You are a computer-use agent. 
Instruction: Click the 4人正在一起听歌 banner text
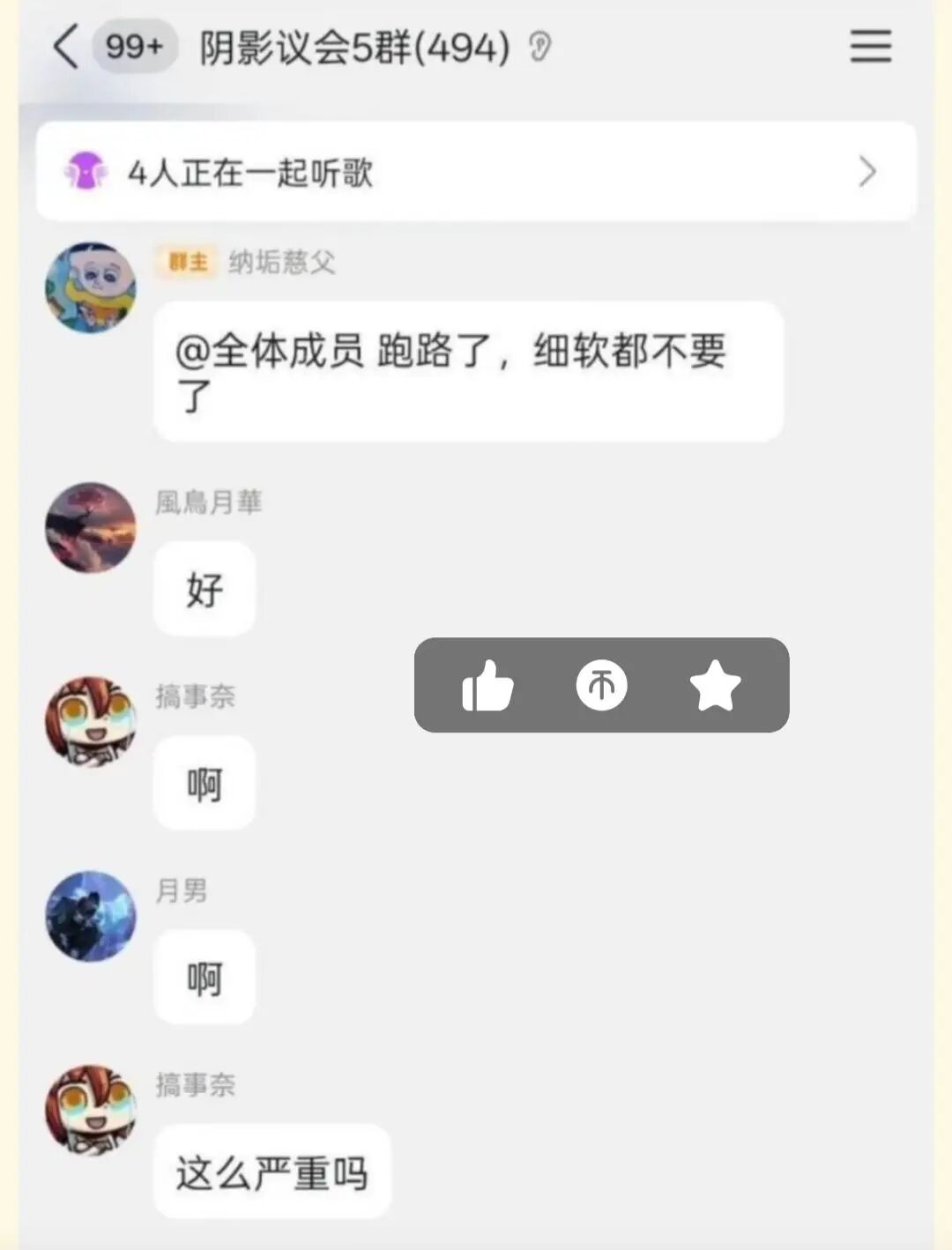pyautogui.click(x=251, y=173)
